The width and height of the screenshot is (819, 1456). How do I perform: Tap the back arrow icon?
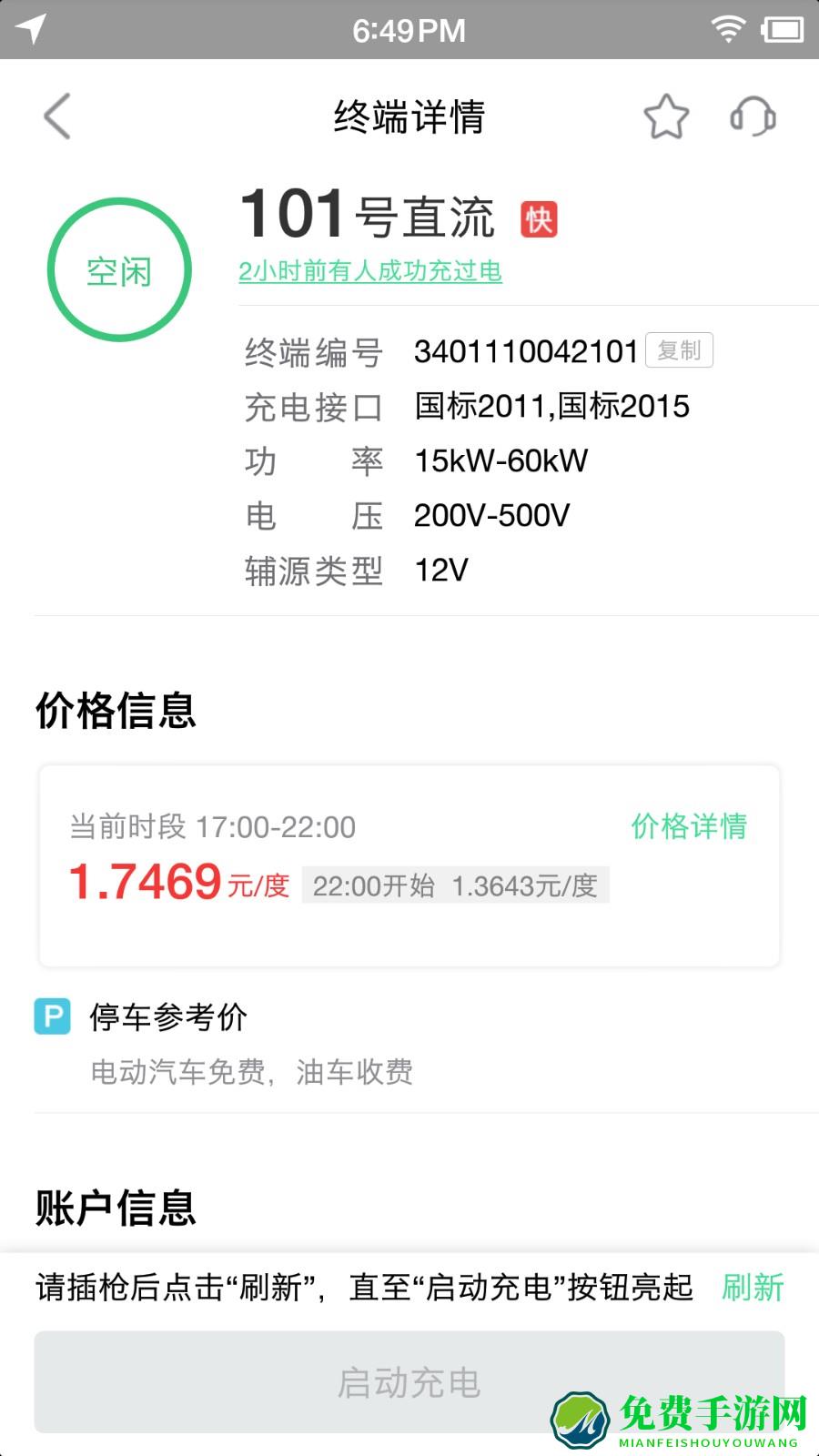tap(57, 116)
